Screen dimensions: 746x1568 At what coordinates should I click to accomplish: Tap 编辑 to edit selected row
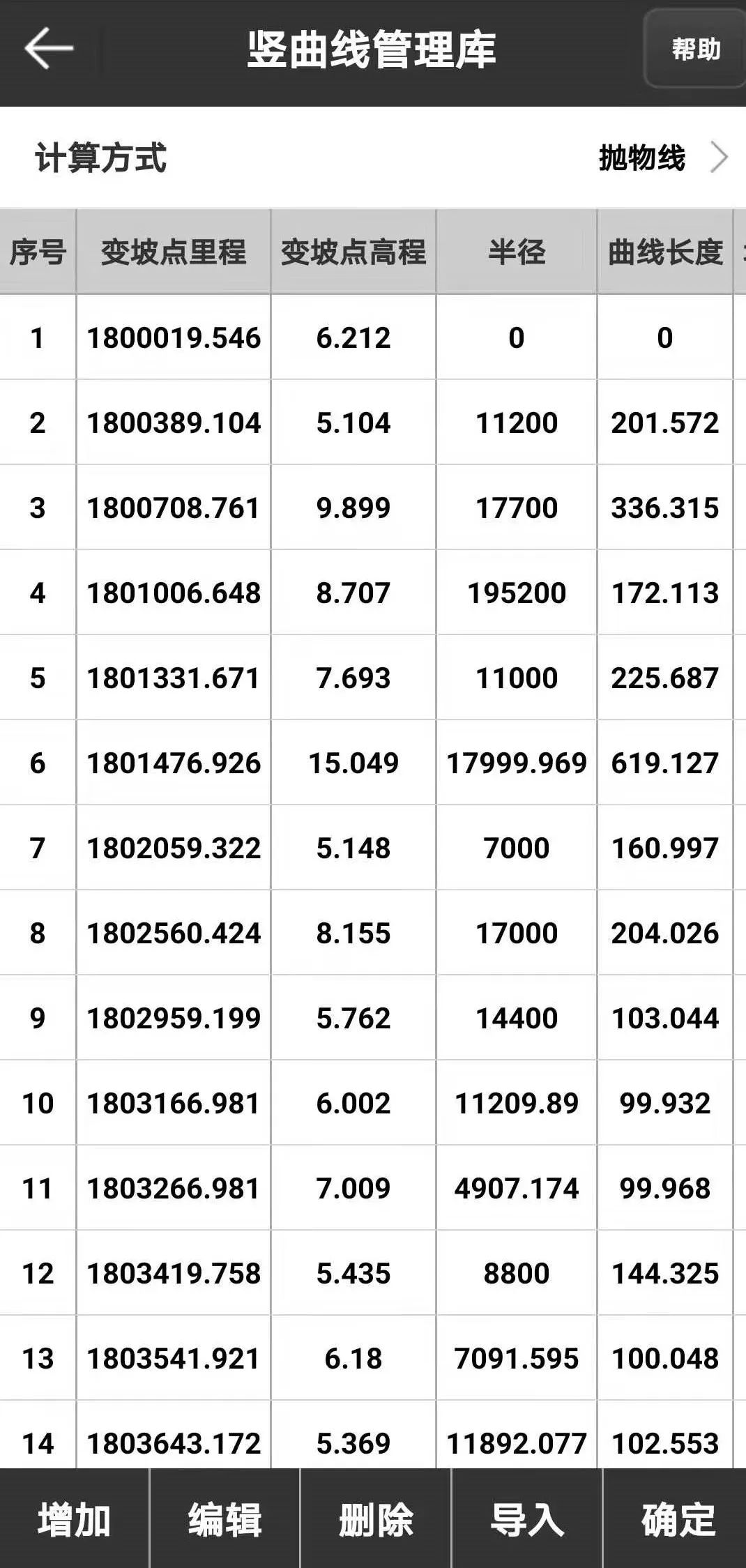coord(224,1520)
